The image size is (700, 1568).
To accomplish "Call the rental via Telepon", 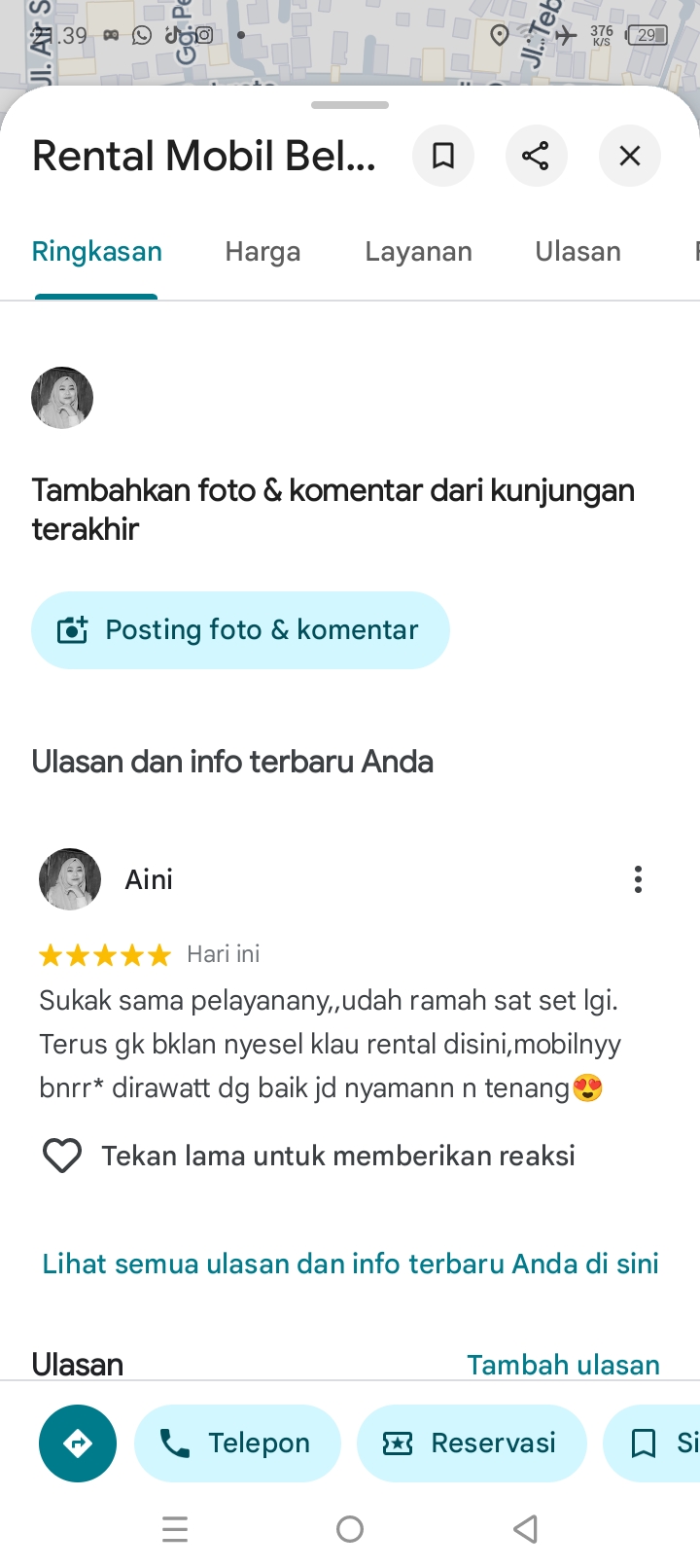I will point(238,1443).
